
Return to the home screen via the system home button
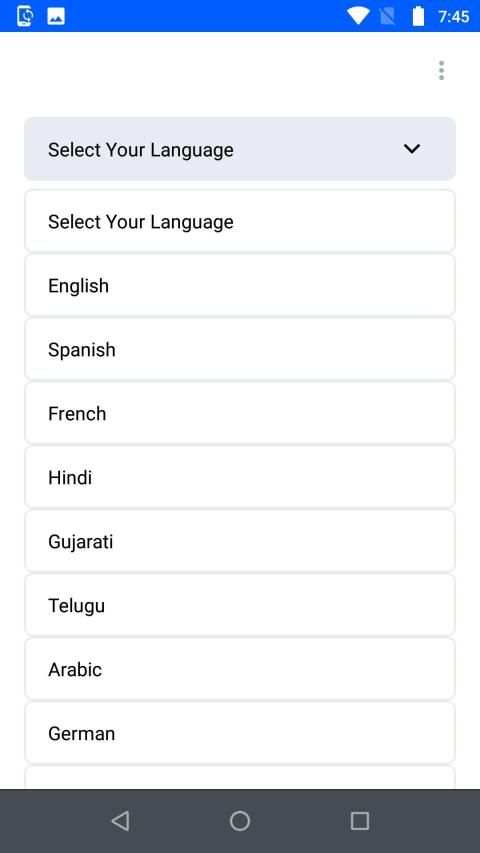pos(240,820)
